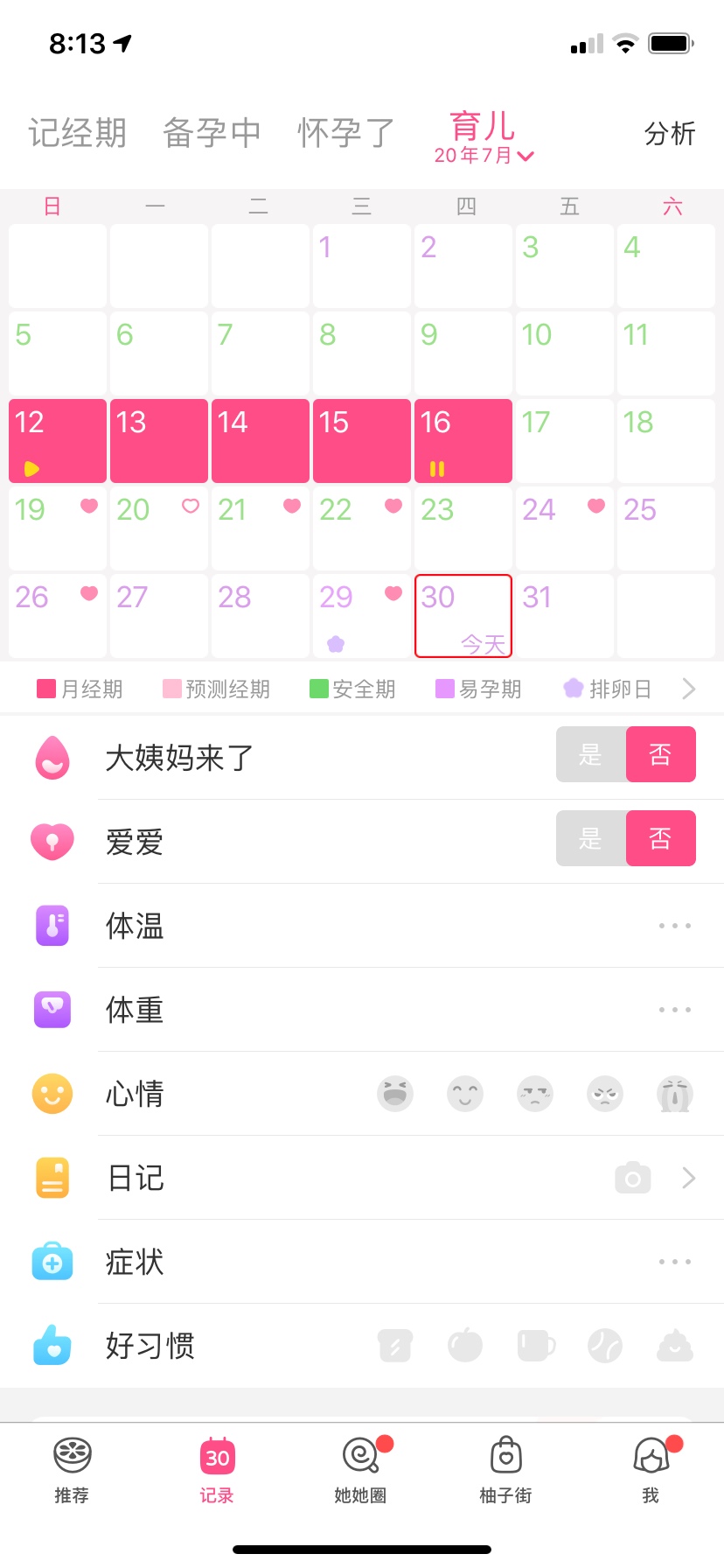The image size is (724, 1568).
Task: Choose the crying face for 心情
Action: 675,1094
